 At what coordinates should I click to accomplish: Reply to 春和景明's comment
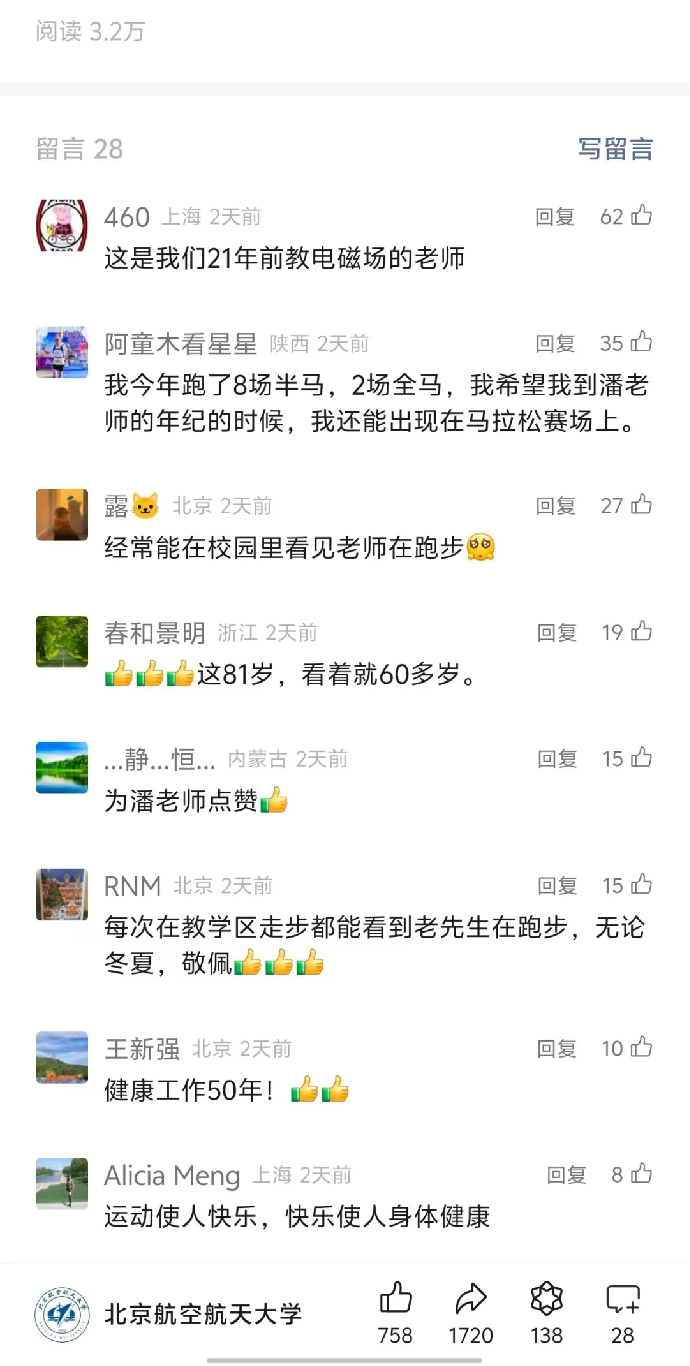click(x=556, y=633)
